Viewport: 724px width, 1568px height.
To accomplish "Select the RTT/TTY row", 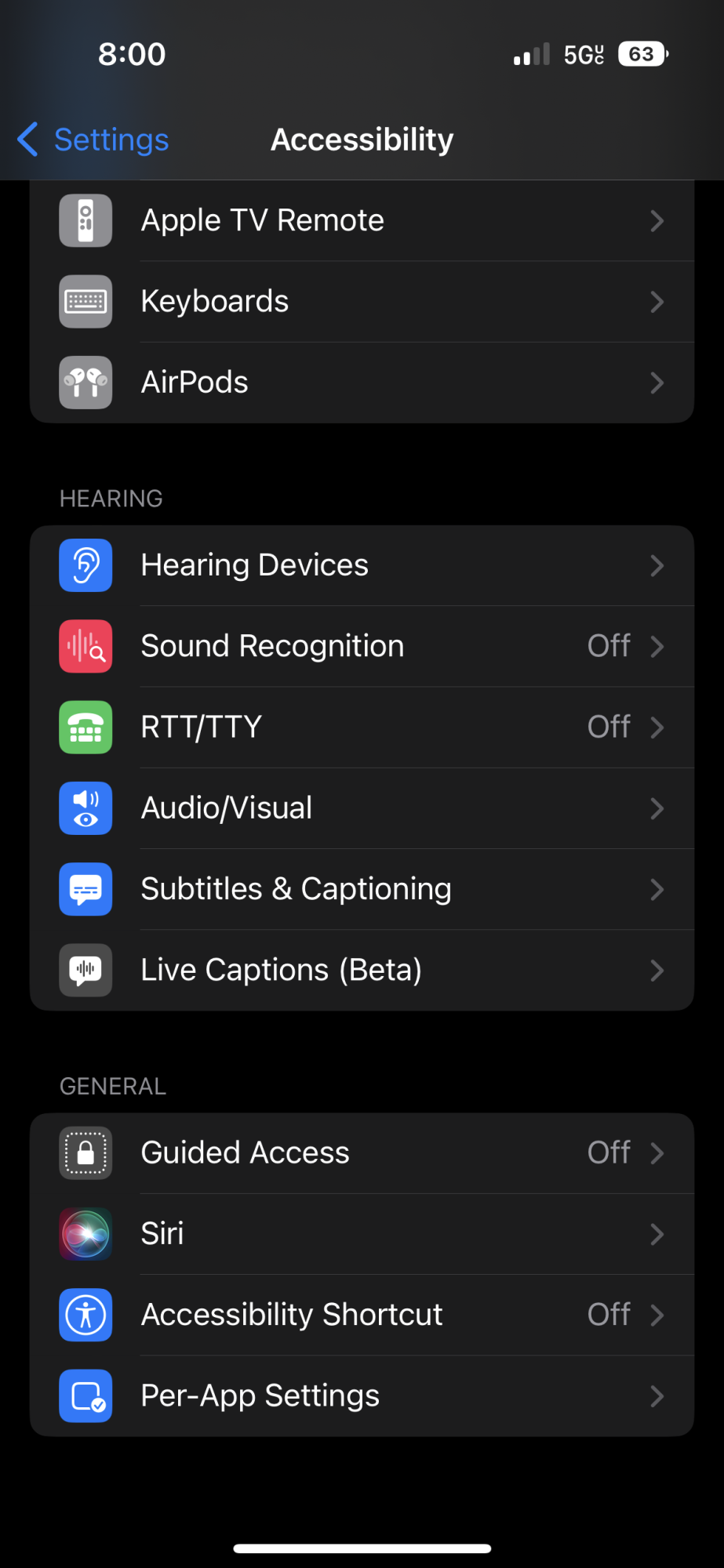I will (361, 728).
